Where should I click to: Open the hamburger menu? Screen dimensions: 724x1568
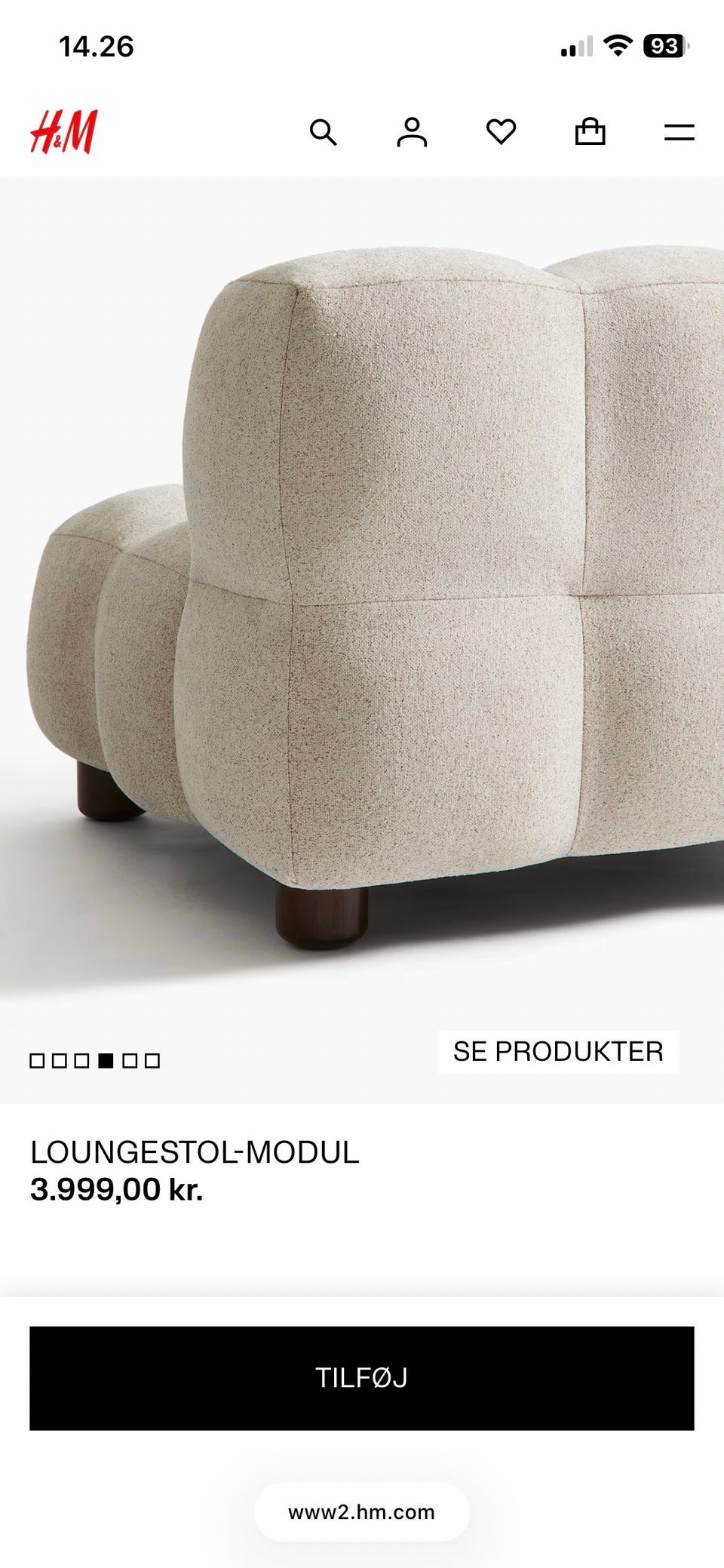(679, 133)
